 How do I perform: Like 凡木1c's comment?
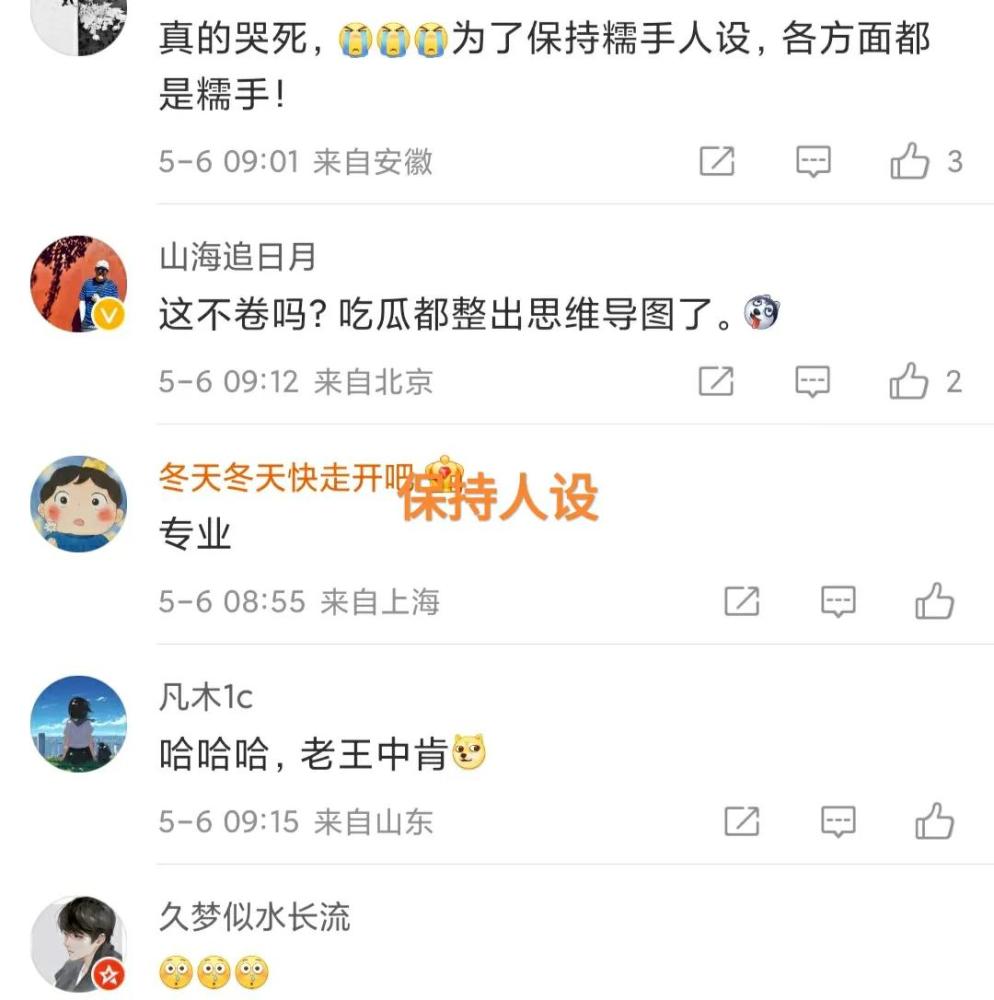pyautogui.click(x=935, y=822)
